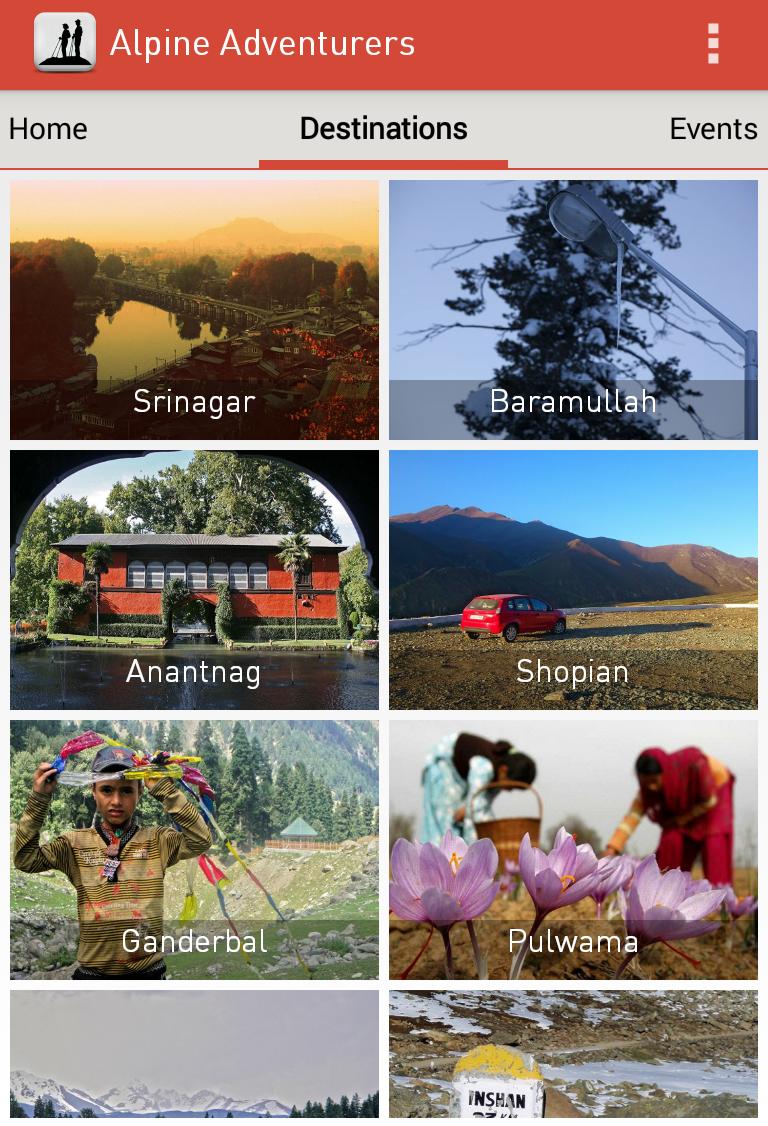View the Anantnag destination
The image size is (768, 1126).
pyautogui.click(x=194, y=580)
